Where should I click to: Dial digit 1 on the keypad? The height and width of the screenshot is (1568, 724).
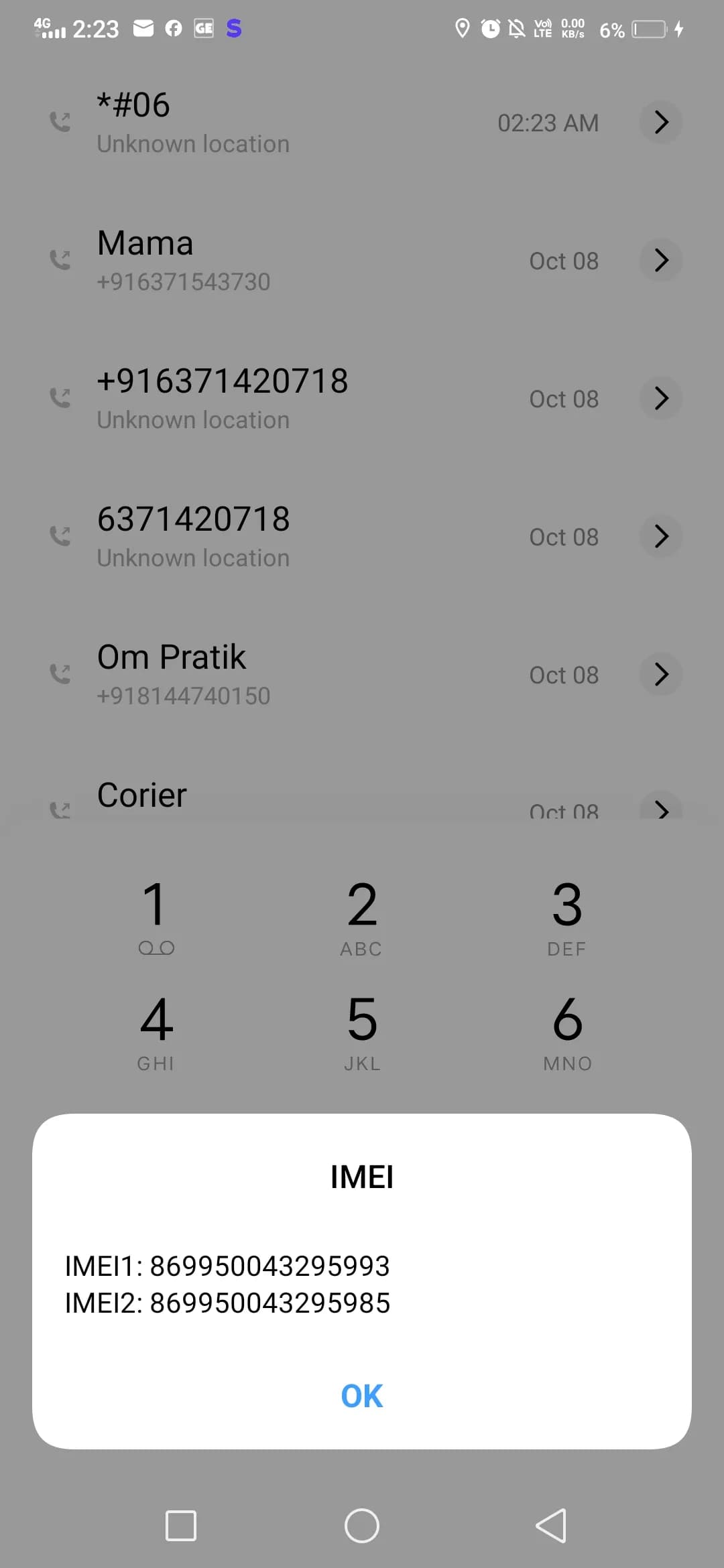click(156, 916)
